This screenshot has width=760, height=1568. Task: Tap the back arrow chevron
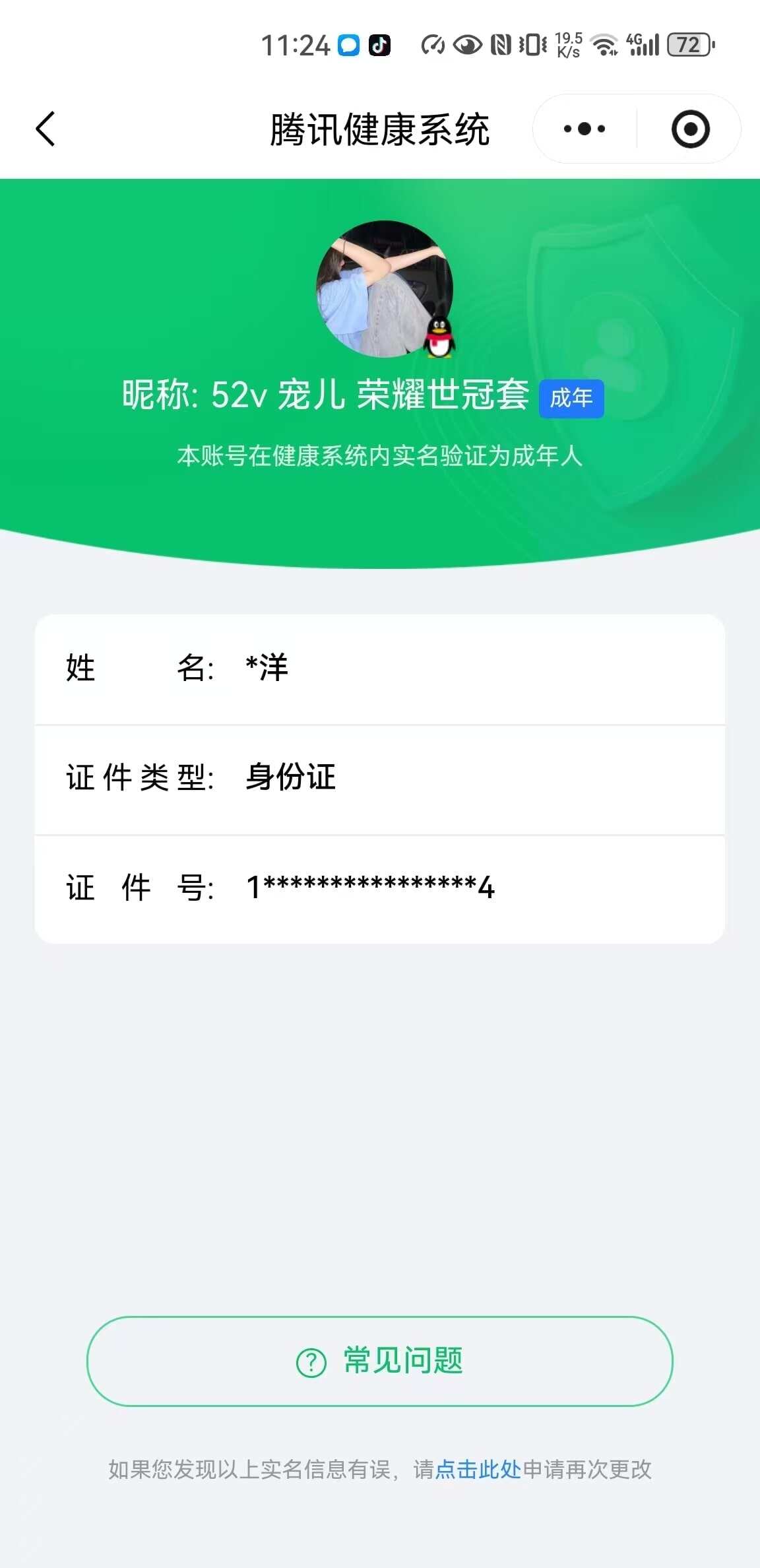45,129
